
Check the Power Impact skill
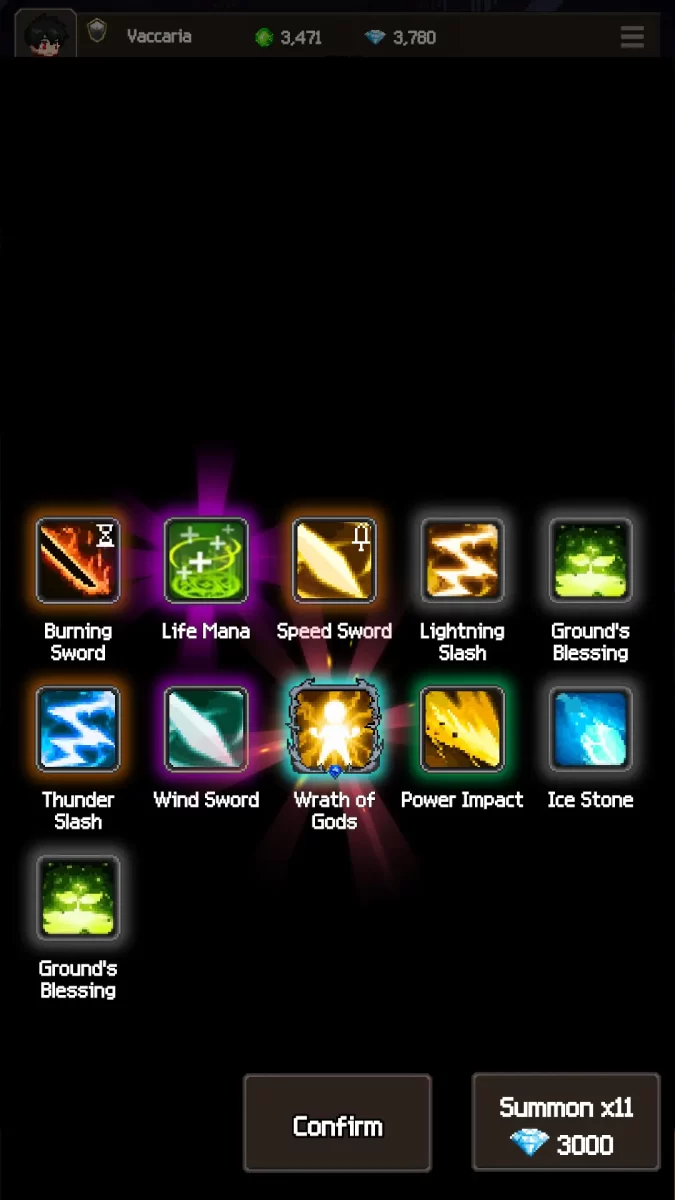tap(462, 729)
